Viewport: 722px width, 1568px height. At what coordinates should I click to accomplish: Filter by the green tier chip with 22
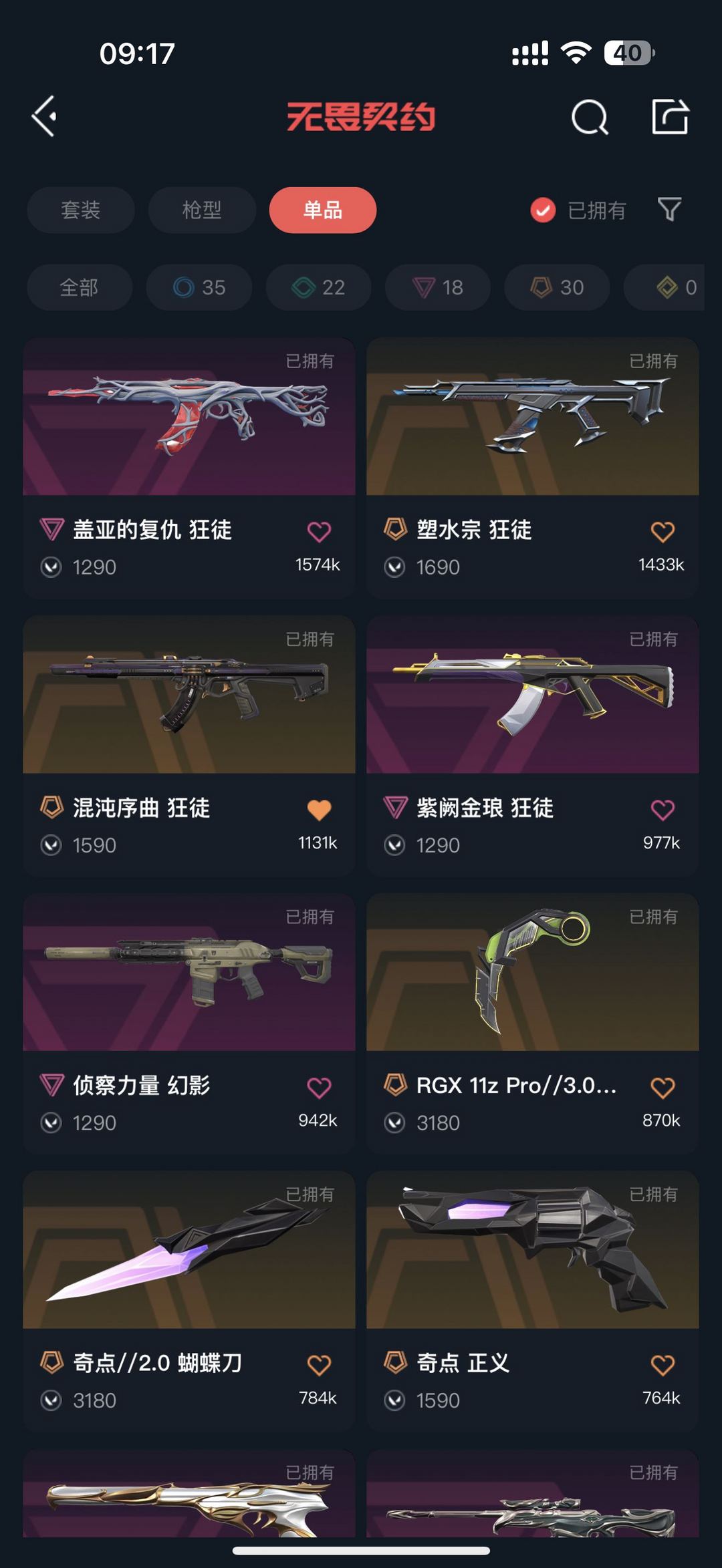click(x=318, y=287)
